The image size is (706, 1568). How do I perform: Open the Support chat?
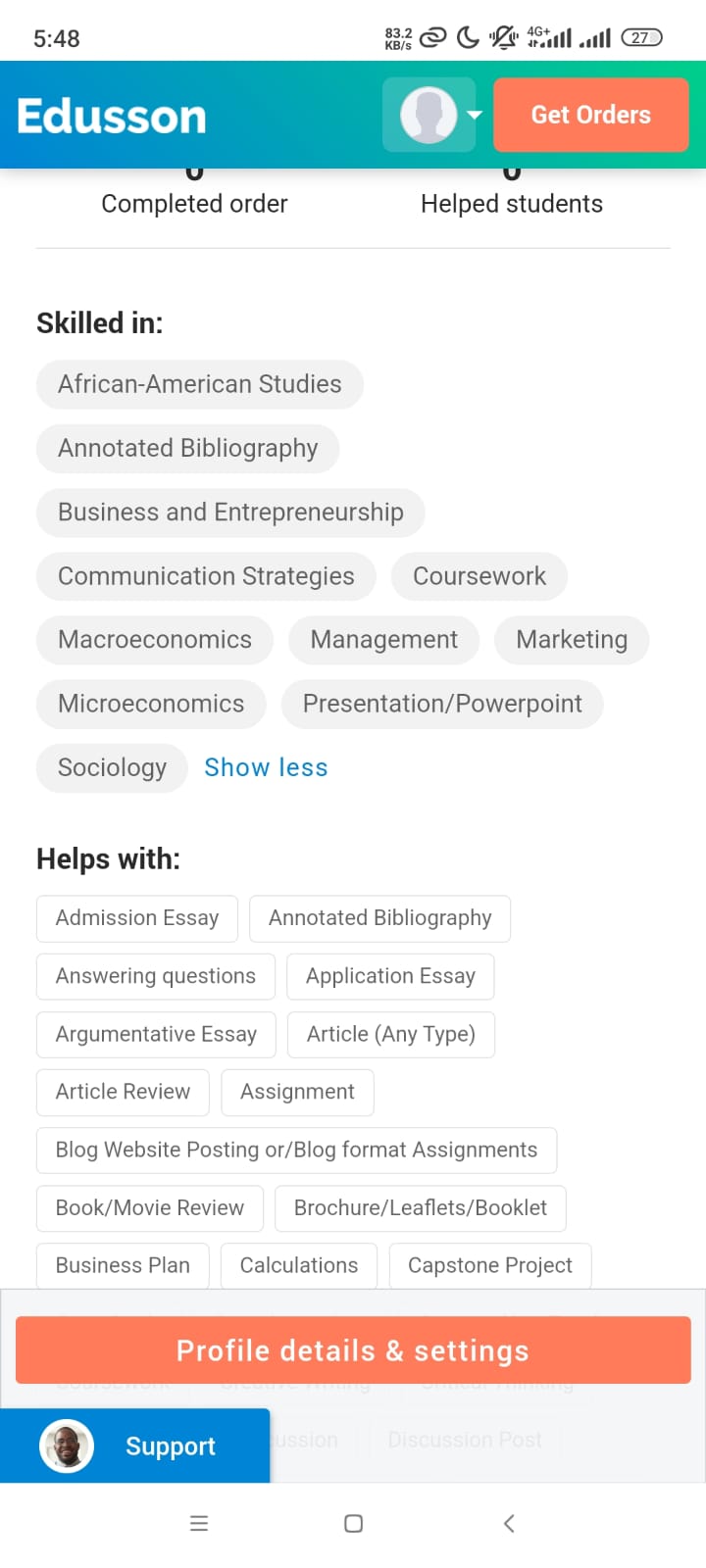pos(134,1445)
